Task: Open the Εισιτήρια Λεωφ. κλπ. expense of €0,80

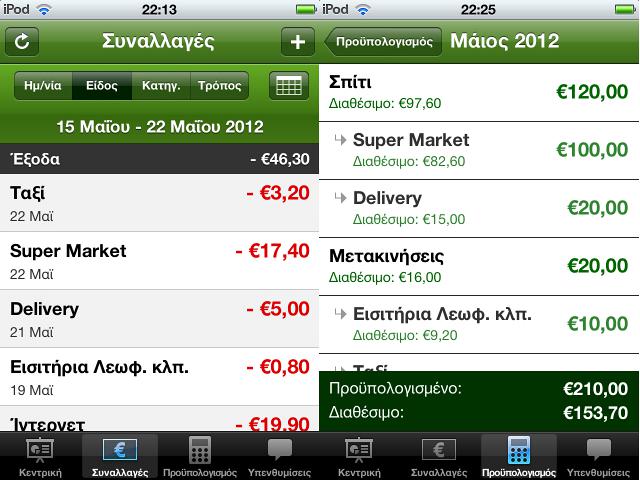Action: (160, 376)
